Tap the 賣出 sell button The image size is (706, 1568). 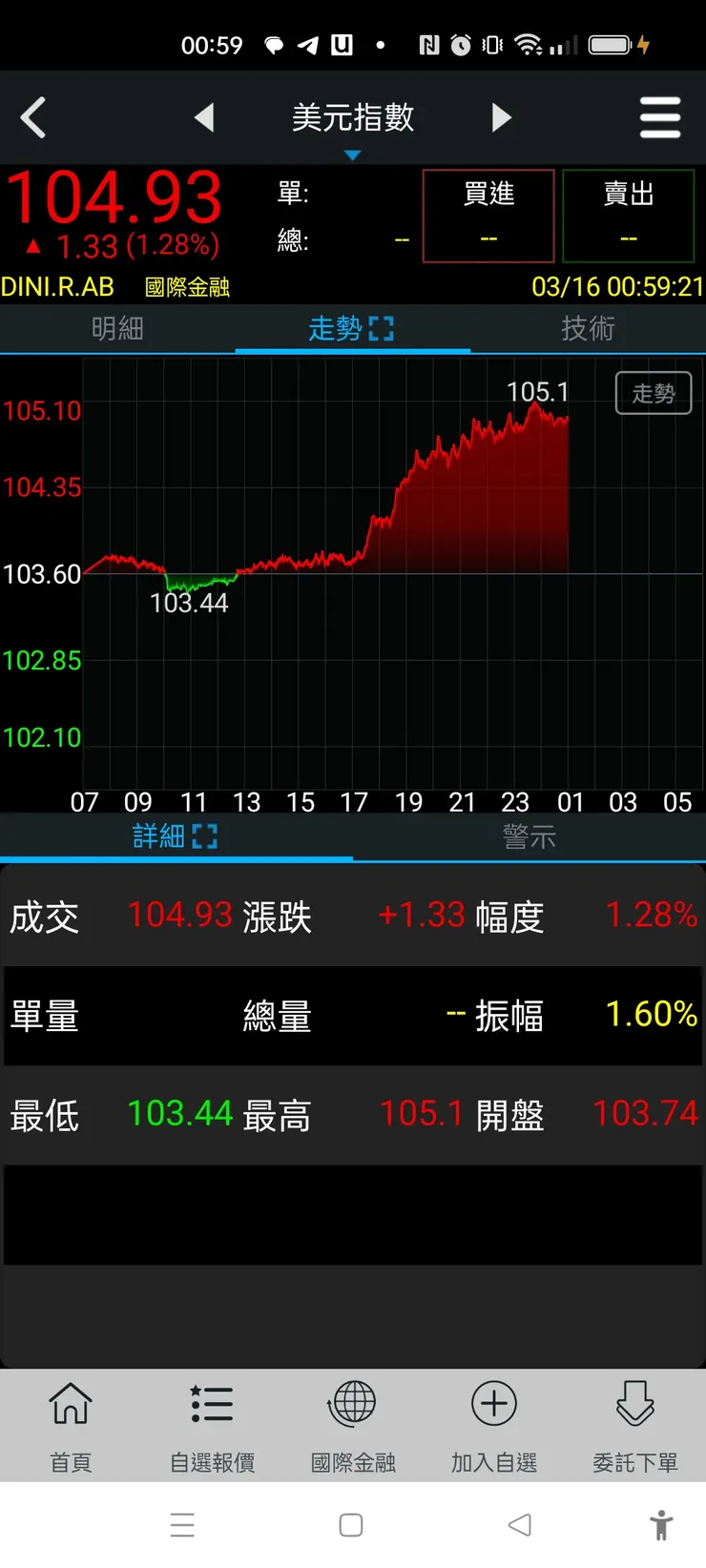[x=628, y=215]
